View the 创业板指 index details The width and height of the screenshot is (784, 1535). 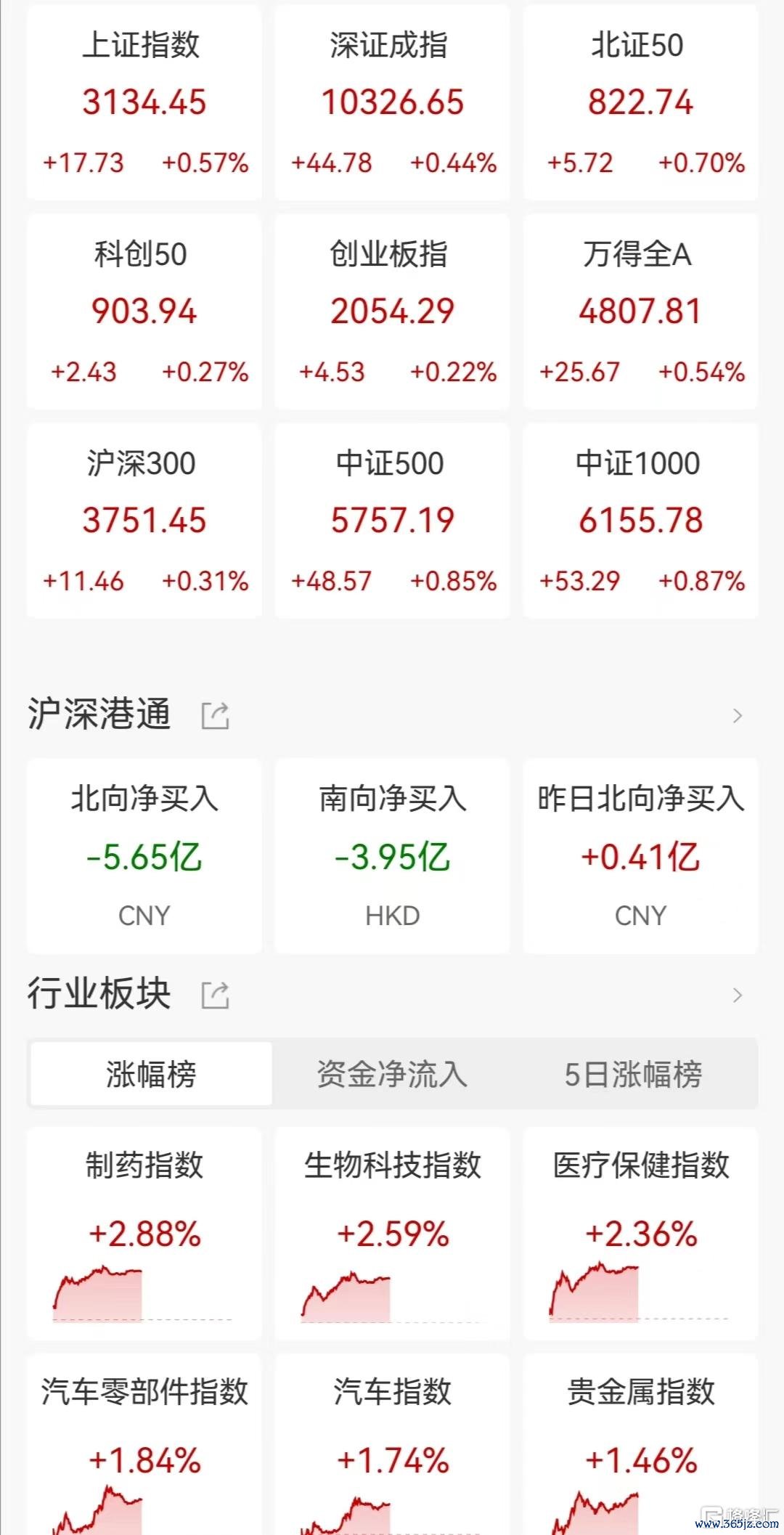point(392,312)
